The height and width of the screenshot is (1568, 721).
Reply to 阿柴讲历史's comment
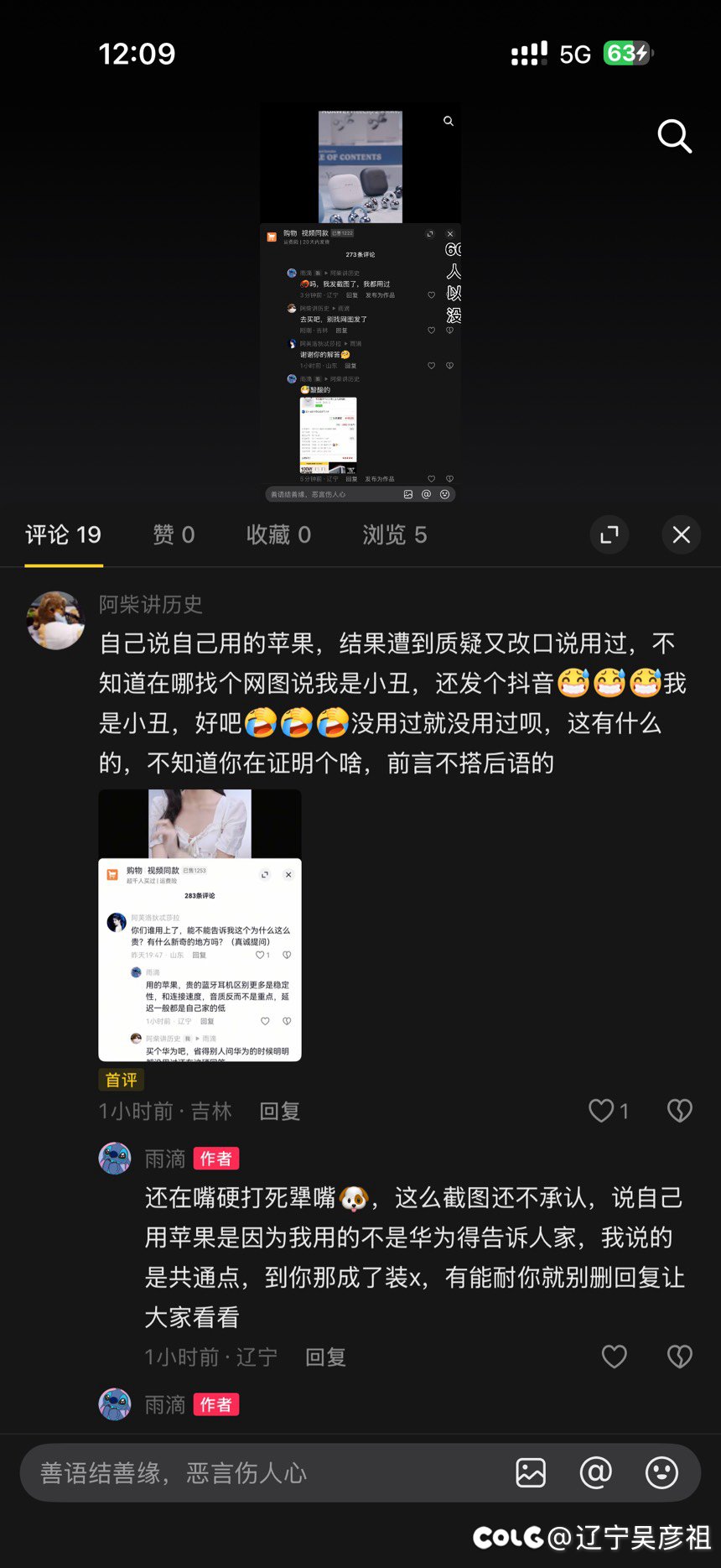[x=279, y=1111]
